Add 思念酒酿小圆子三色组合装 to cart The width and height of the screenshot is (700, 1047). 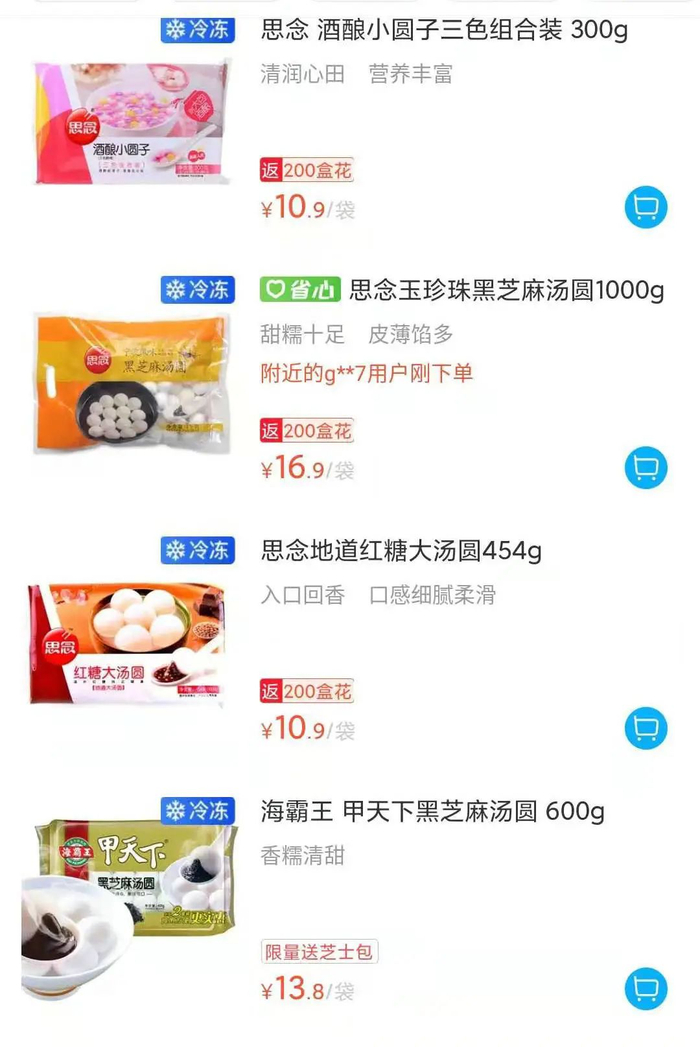(645, 208)
